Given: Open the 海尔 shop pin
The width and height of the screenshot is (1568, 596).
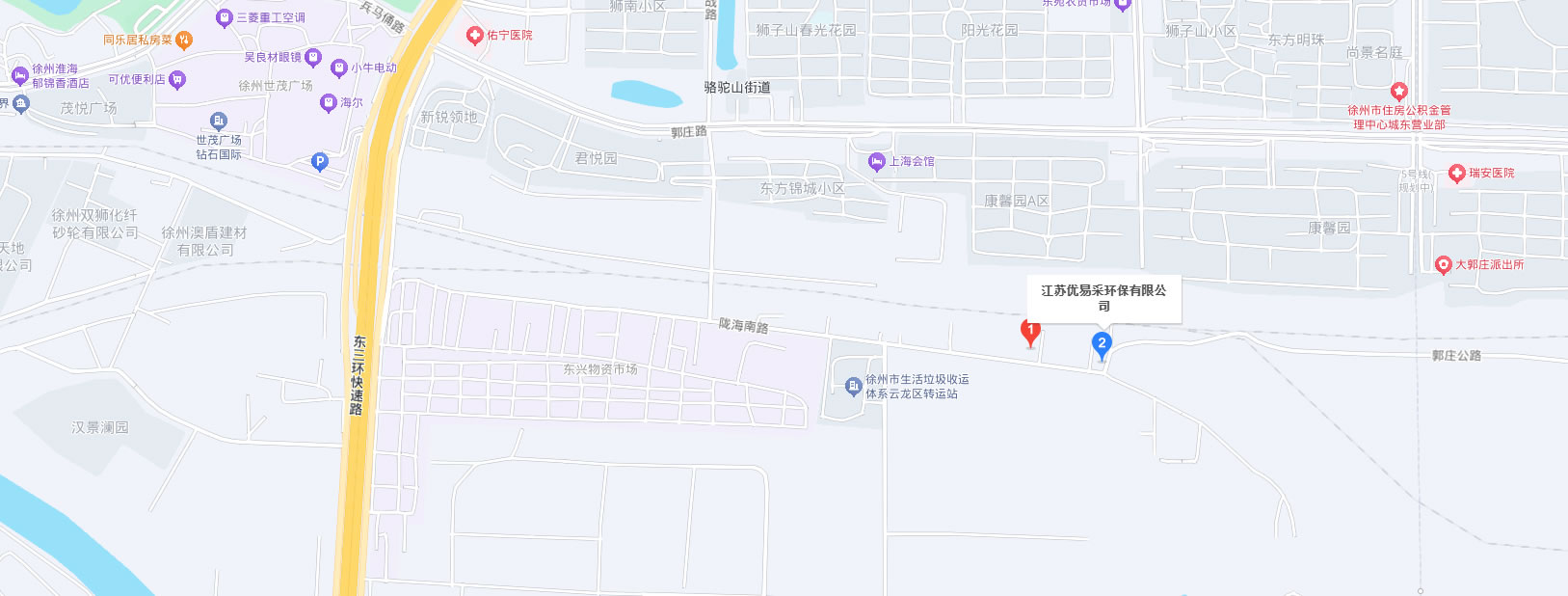Looking at the screenshot, I should tap(328, 102).
